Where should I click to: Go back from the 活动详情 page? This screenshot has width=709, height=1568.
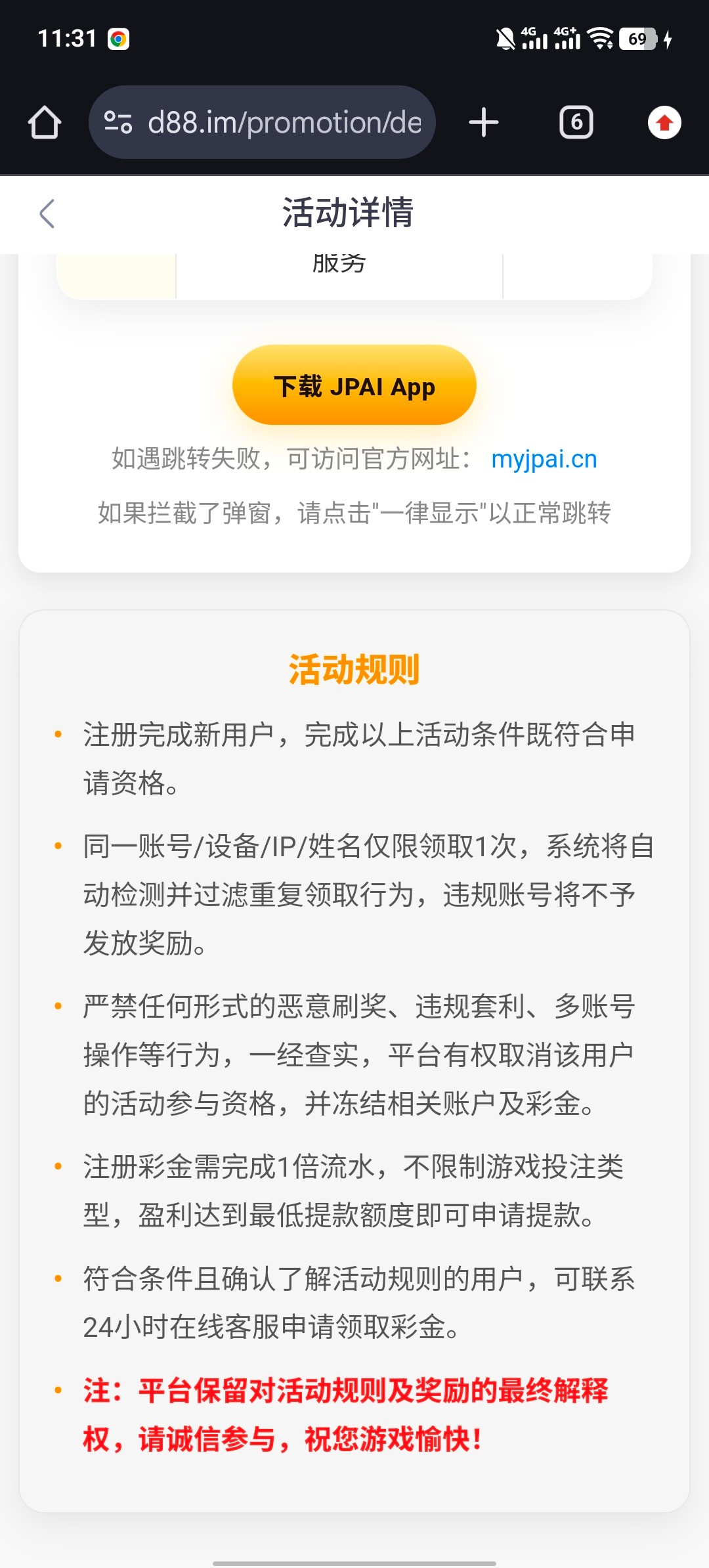tap(47, 213)
